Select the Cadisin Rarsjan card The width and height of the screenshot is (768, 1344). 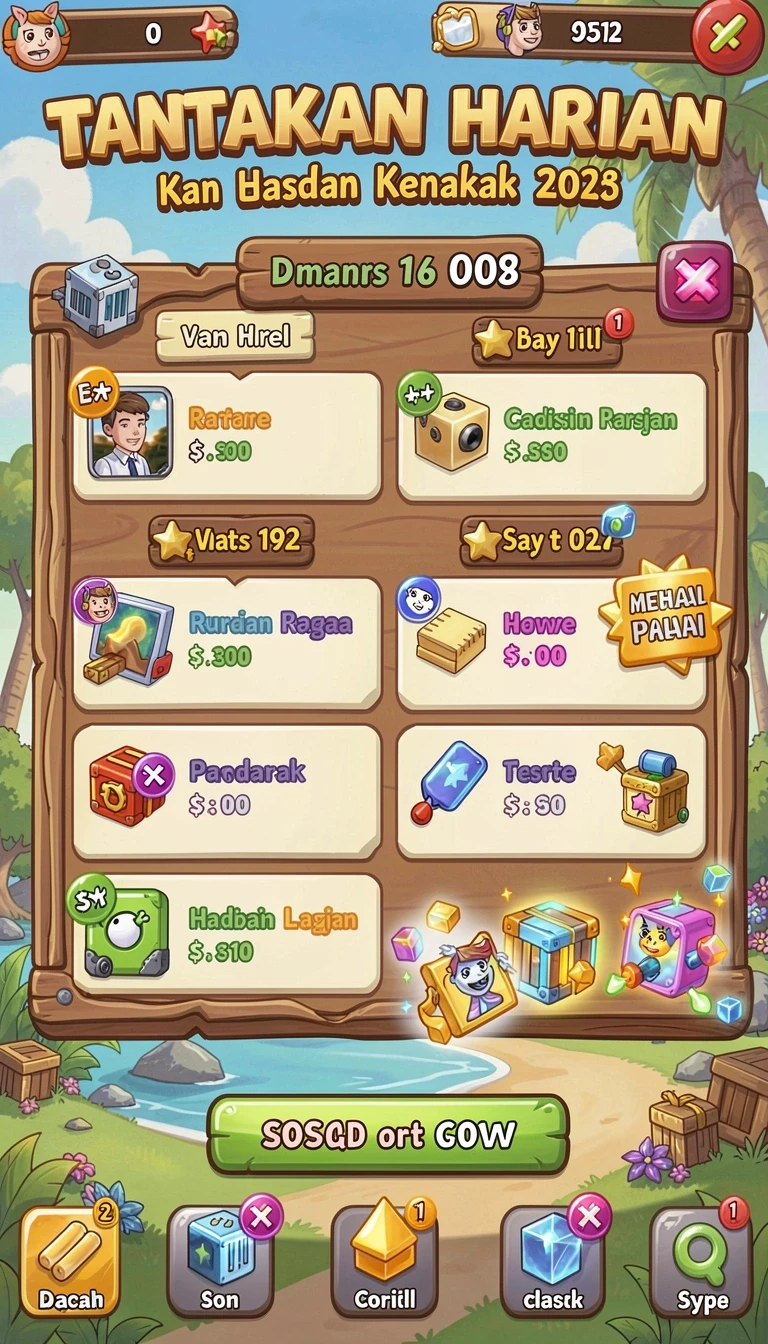(552, 435)
